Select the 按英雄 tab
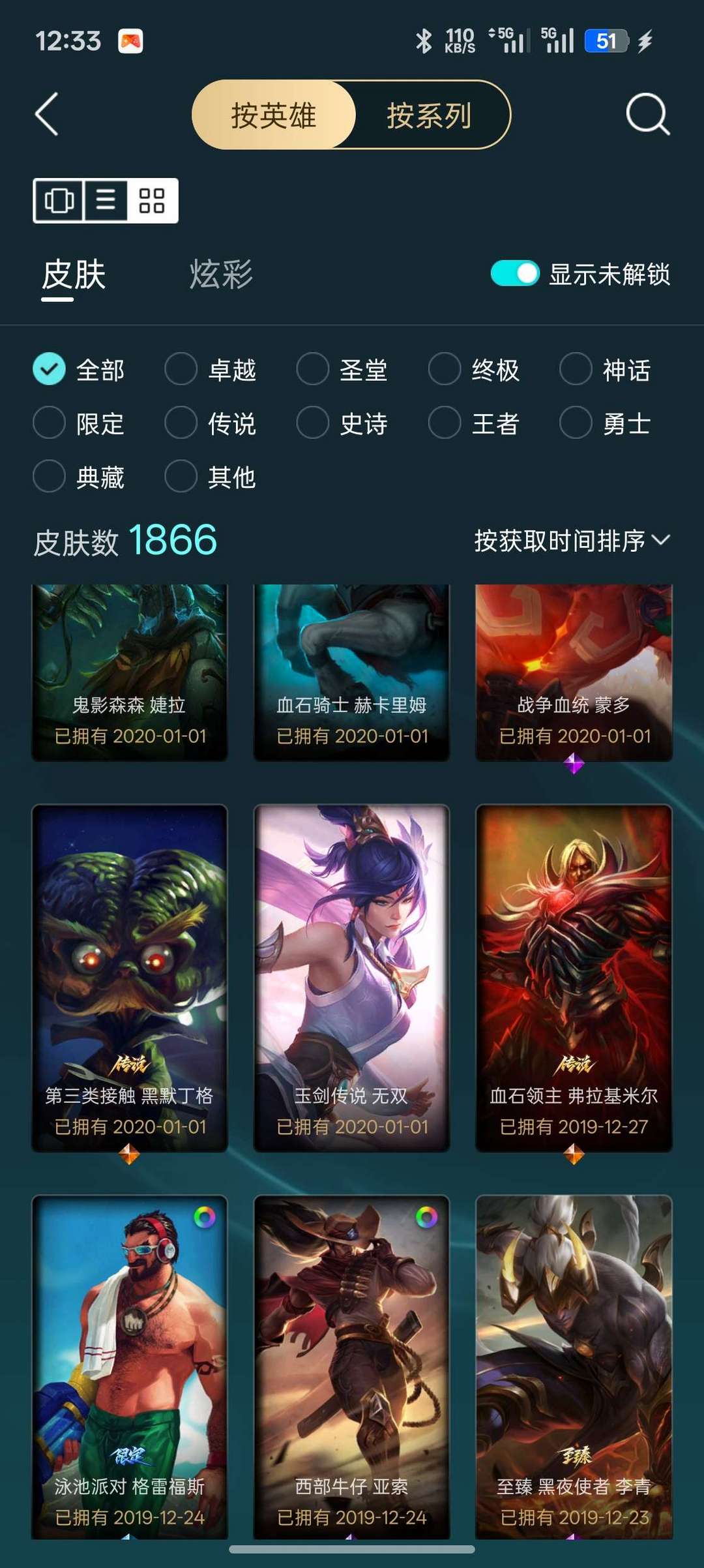This screenshot has width=704, height=1568. [x=273, y=113]
